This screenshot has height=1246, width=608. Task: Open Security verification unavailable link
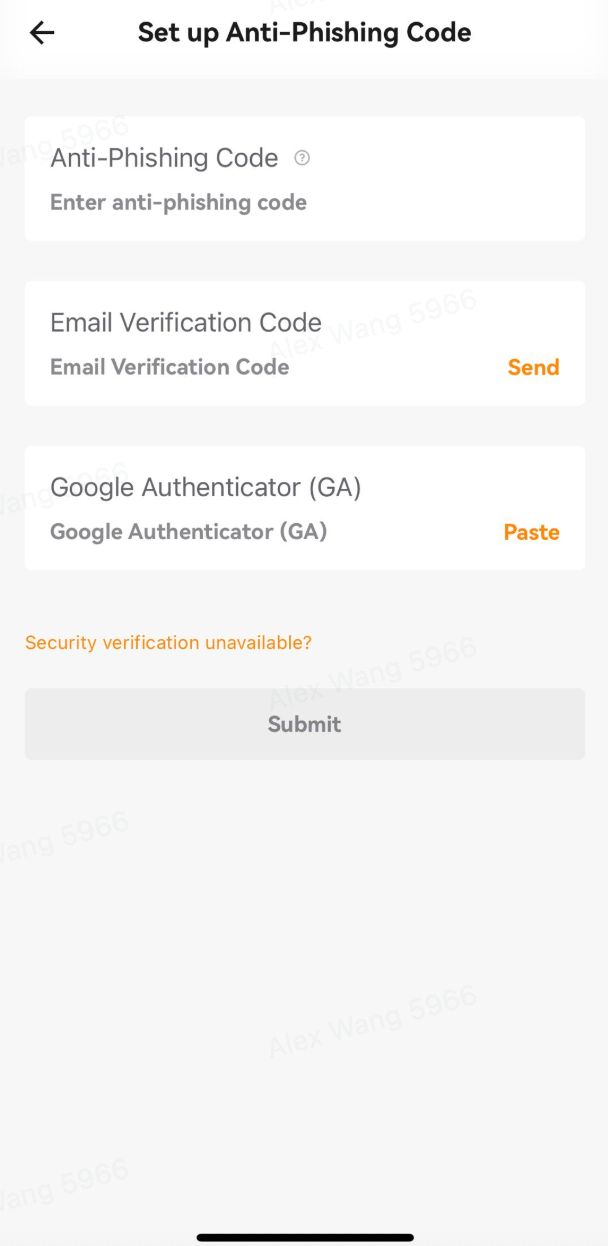click(x=168, y=642)
